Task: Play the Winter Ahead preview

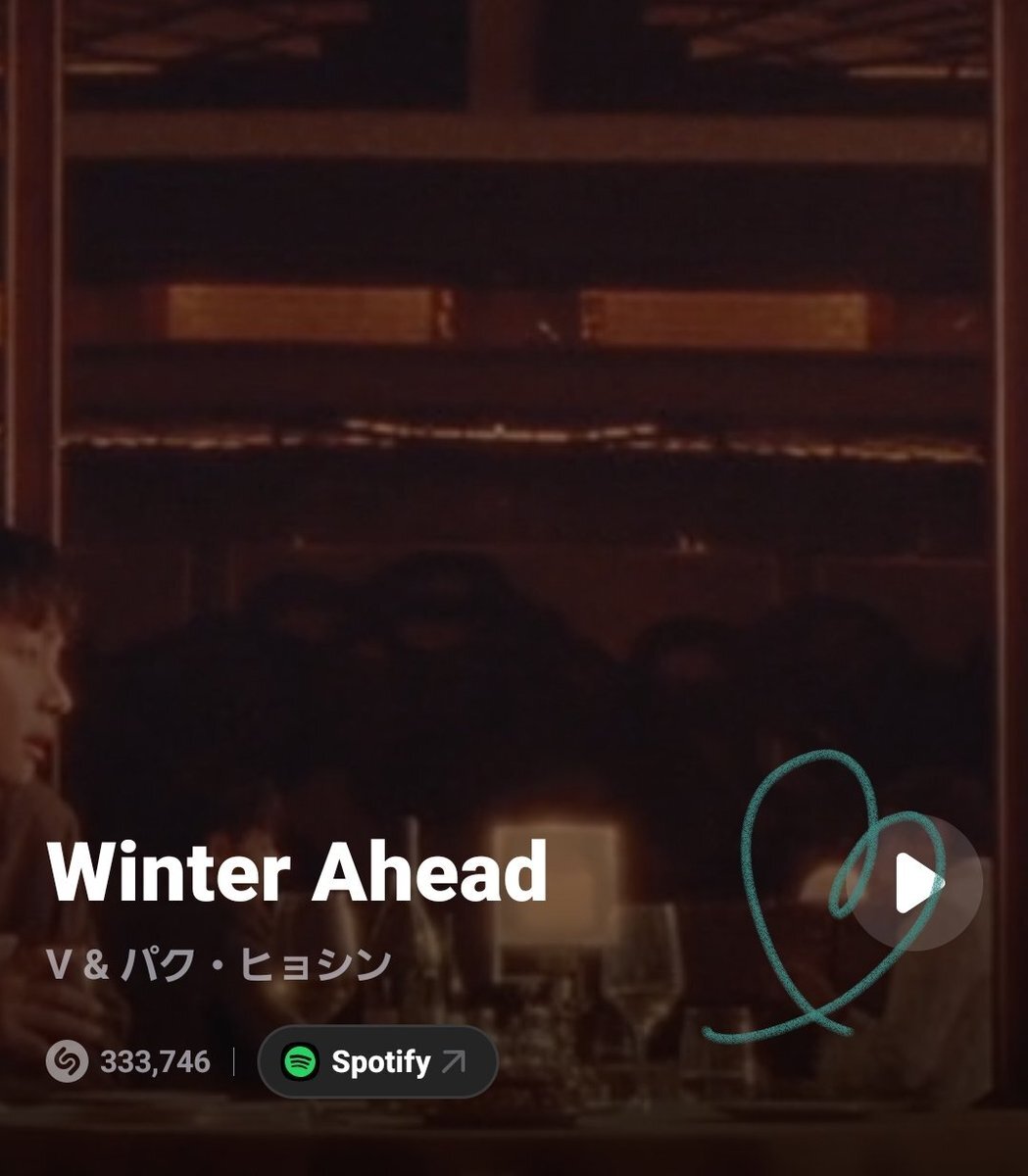Action: [x=914, y=883]
